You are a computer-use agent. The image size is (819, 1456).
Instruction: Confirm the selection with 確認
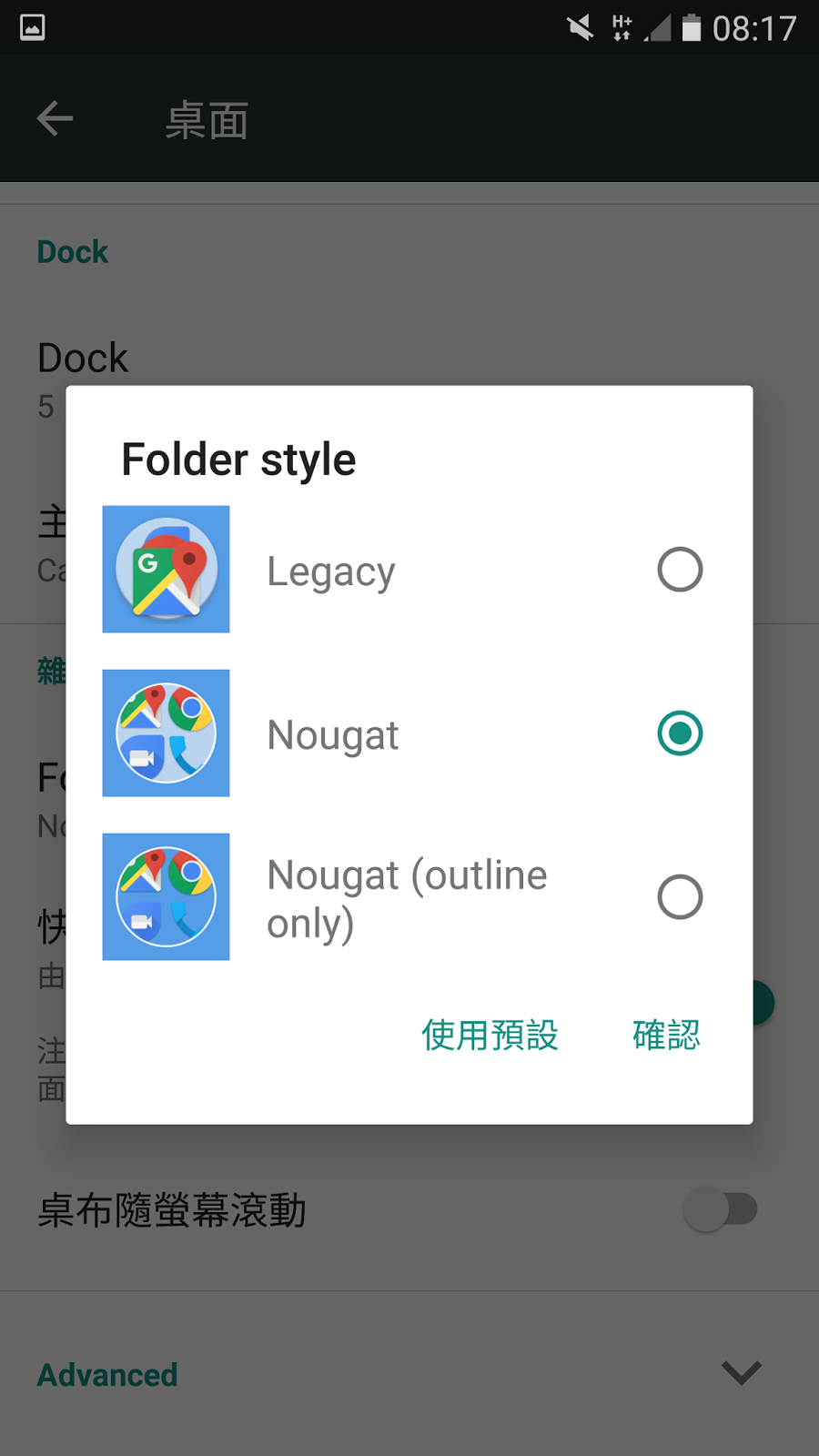(x=666, y=1035)
